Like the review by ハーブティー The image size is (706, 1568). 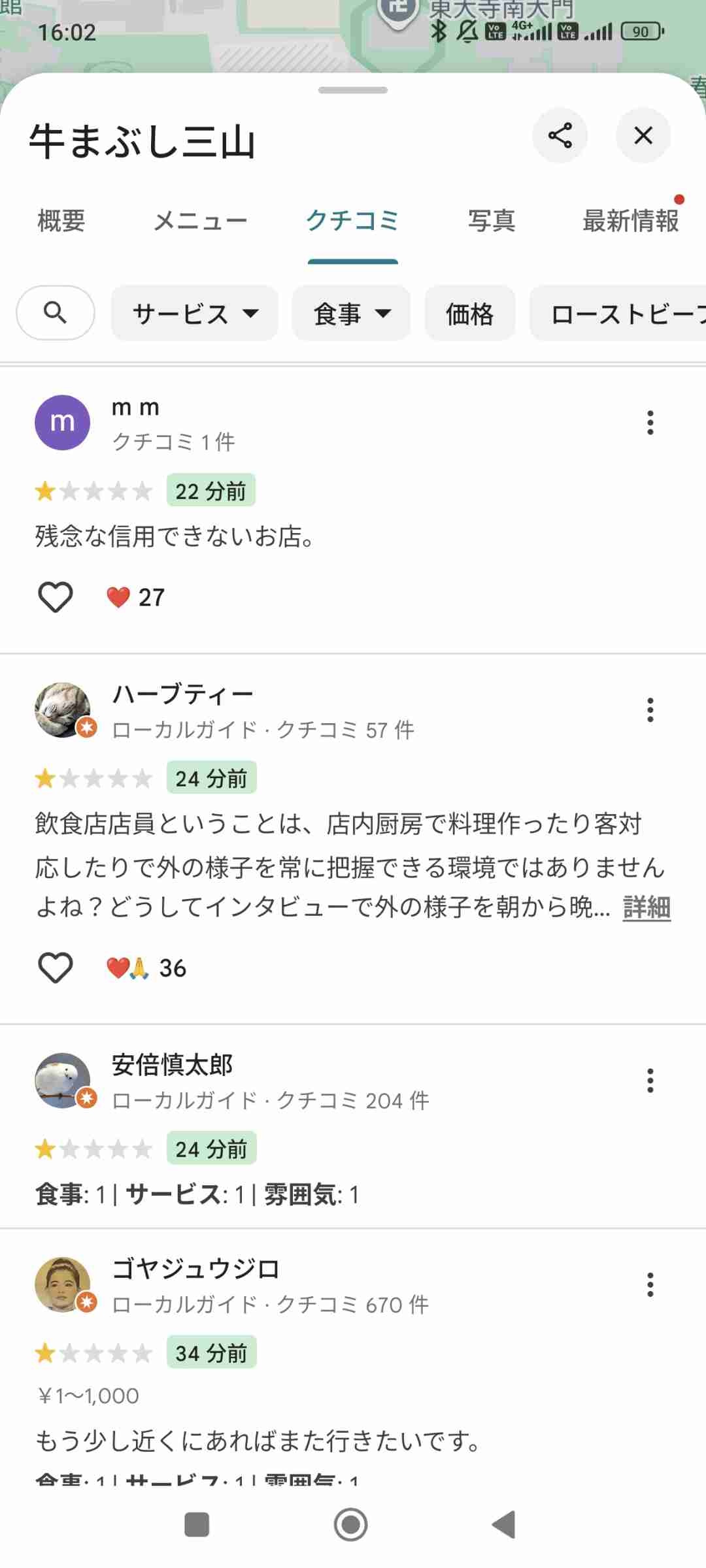coord(56,968)
